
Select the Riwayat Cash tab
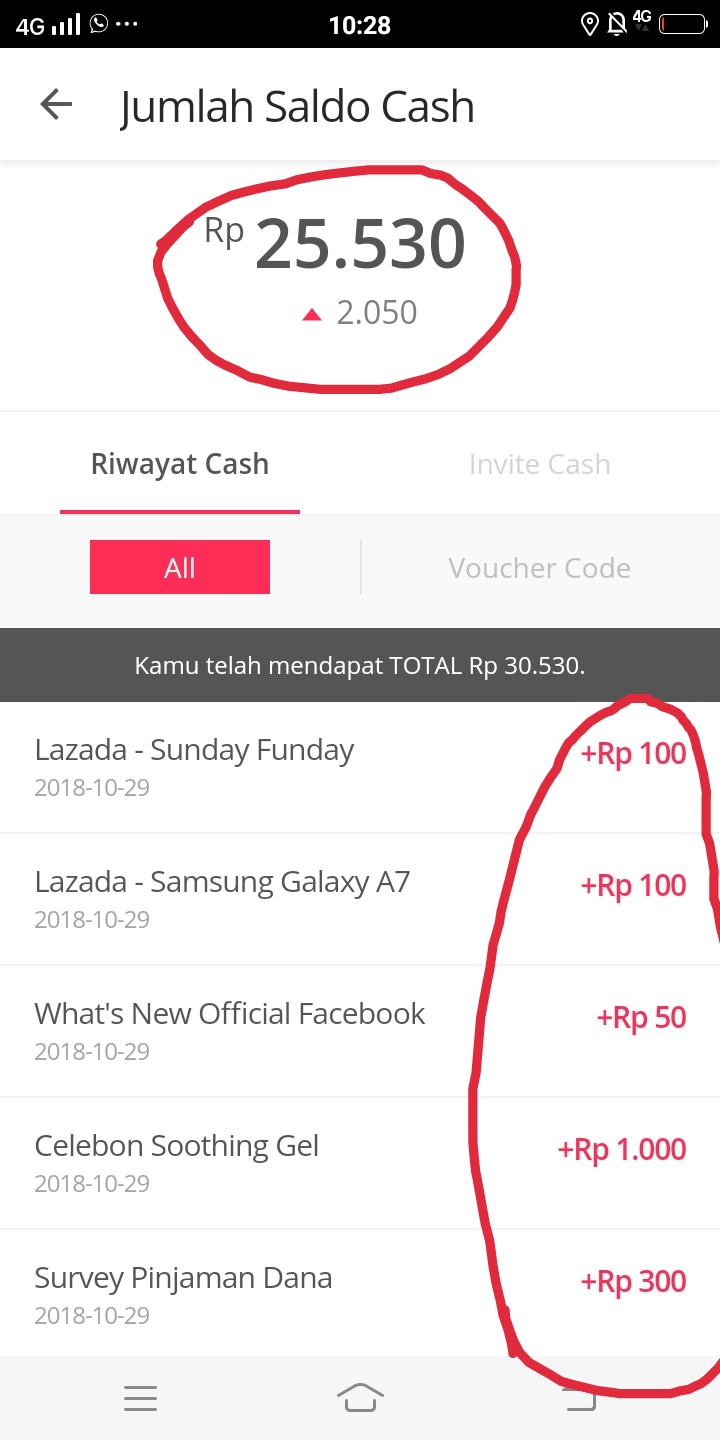(x=180, y=464)
